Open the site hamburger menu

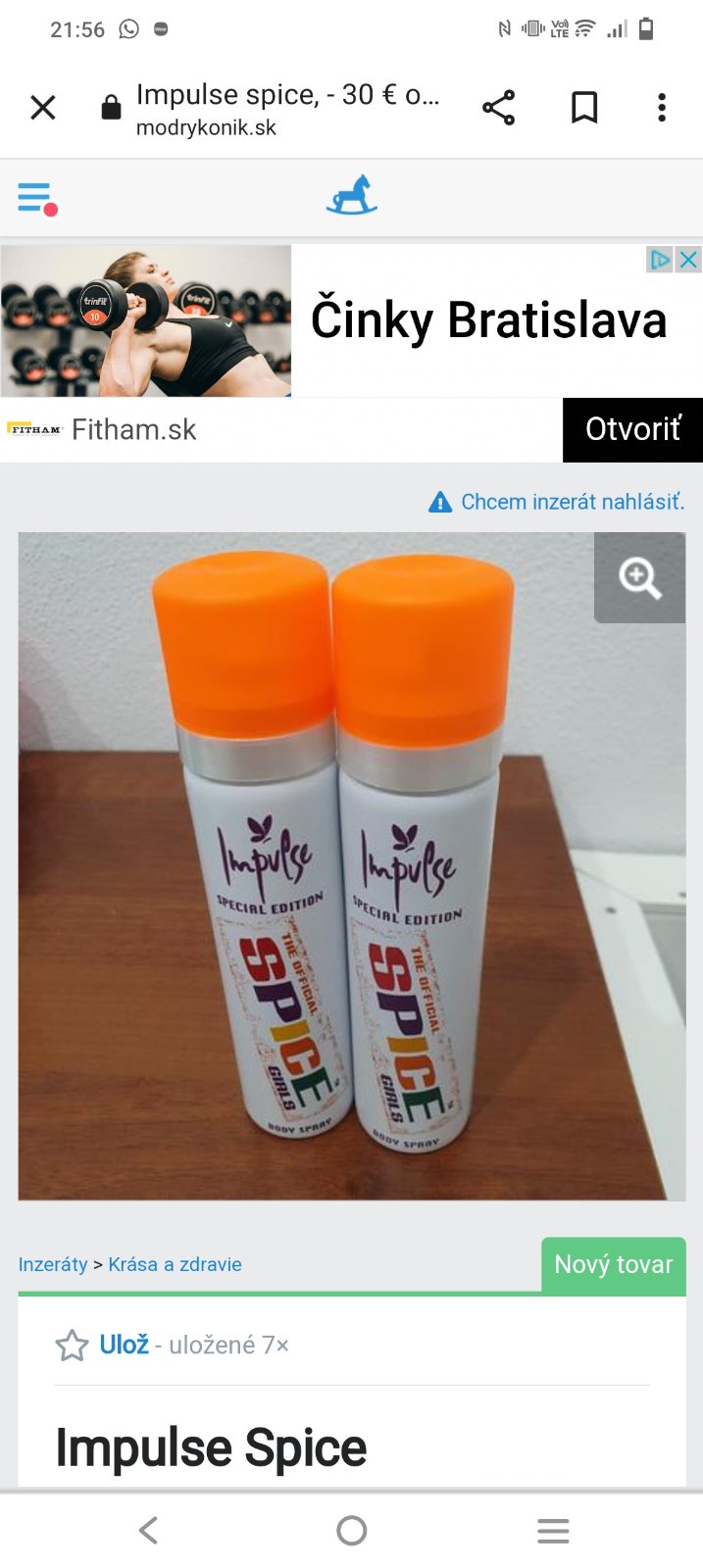coord(36,198)
